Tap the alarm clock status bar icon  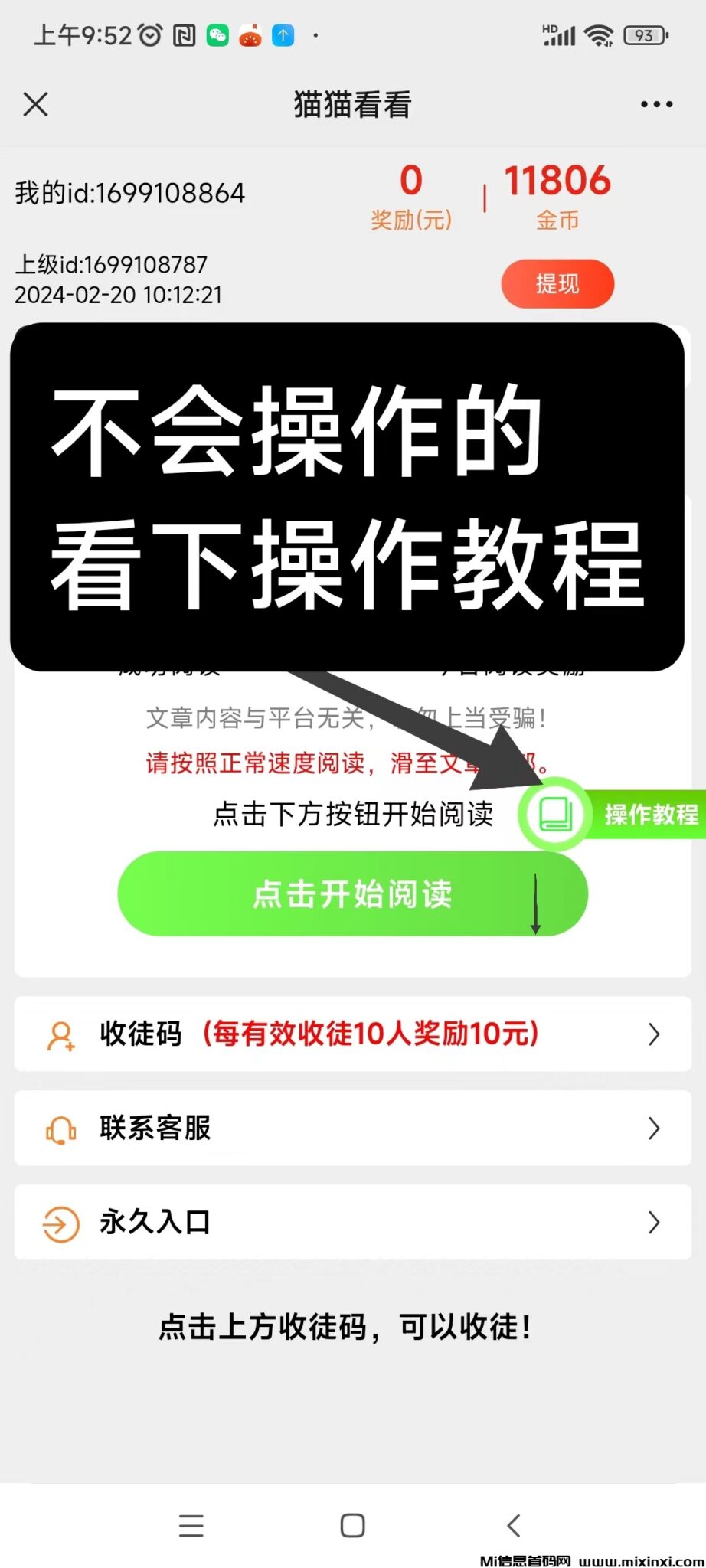(150, 34)
